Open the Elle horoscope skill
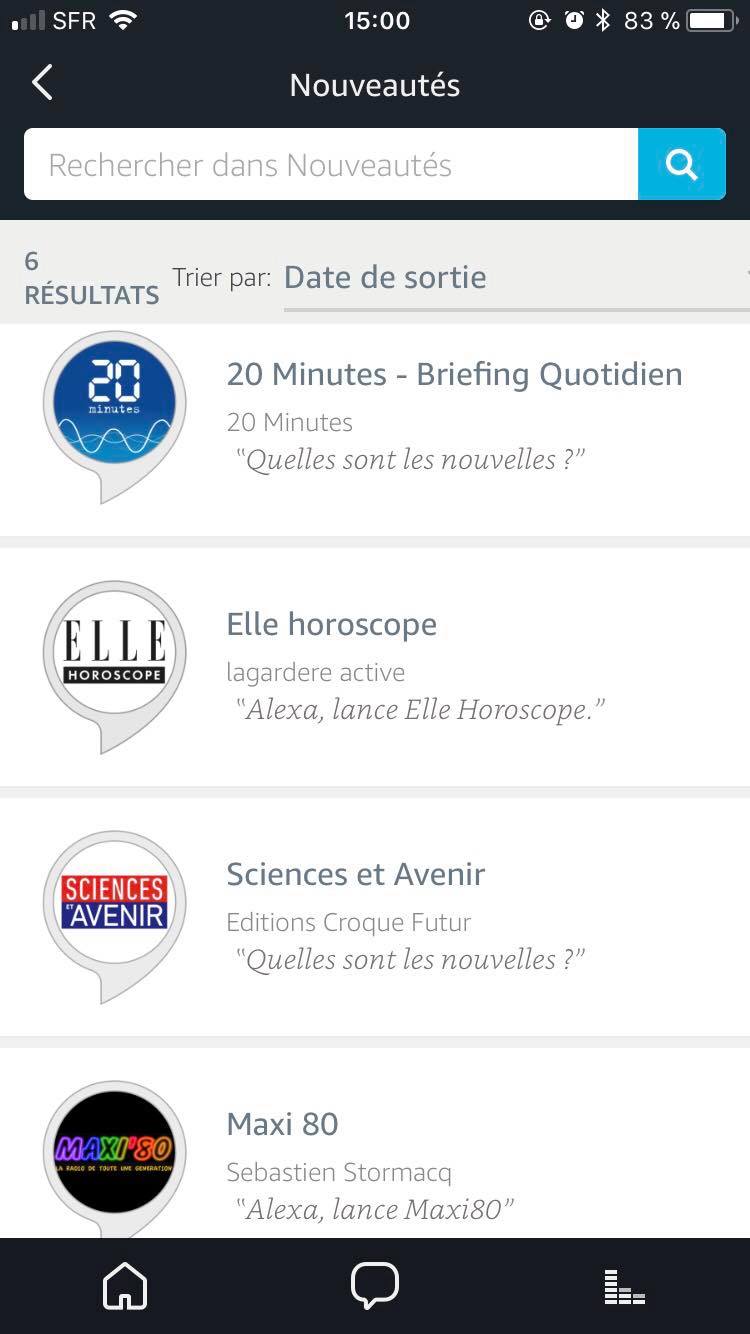This screenshot has height=1334, width=750. pyautogui.click(x=375, y=667)
